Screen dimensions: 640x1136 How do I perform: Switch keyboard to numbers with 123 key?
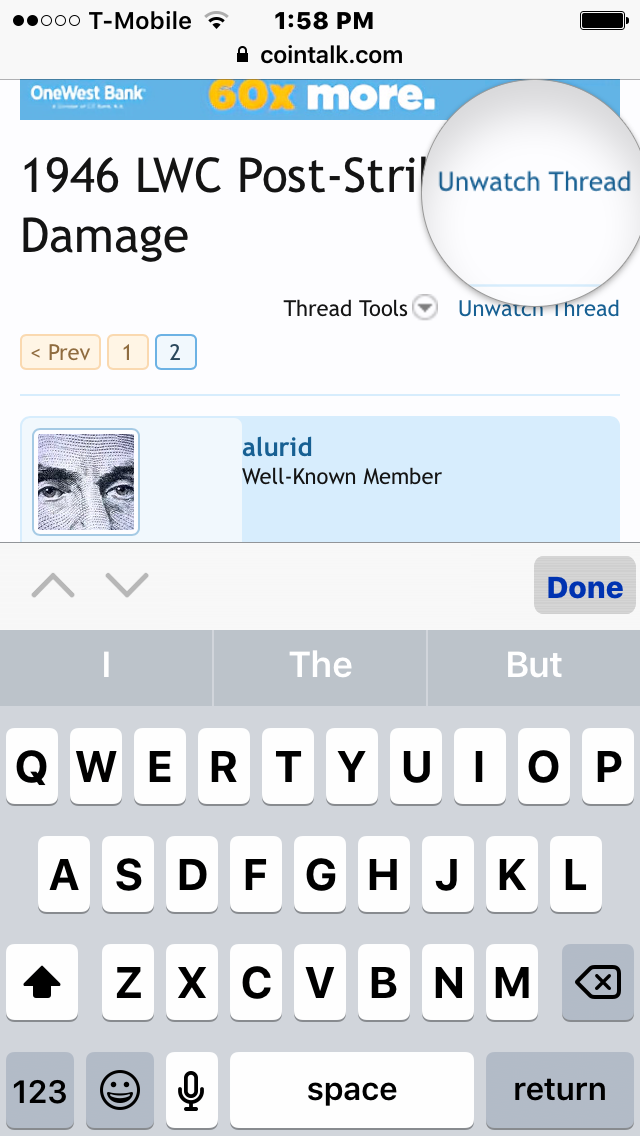coord(40,1090)
